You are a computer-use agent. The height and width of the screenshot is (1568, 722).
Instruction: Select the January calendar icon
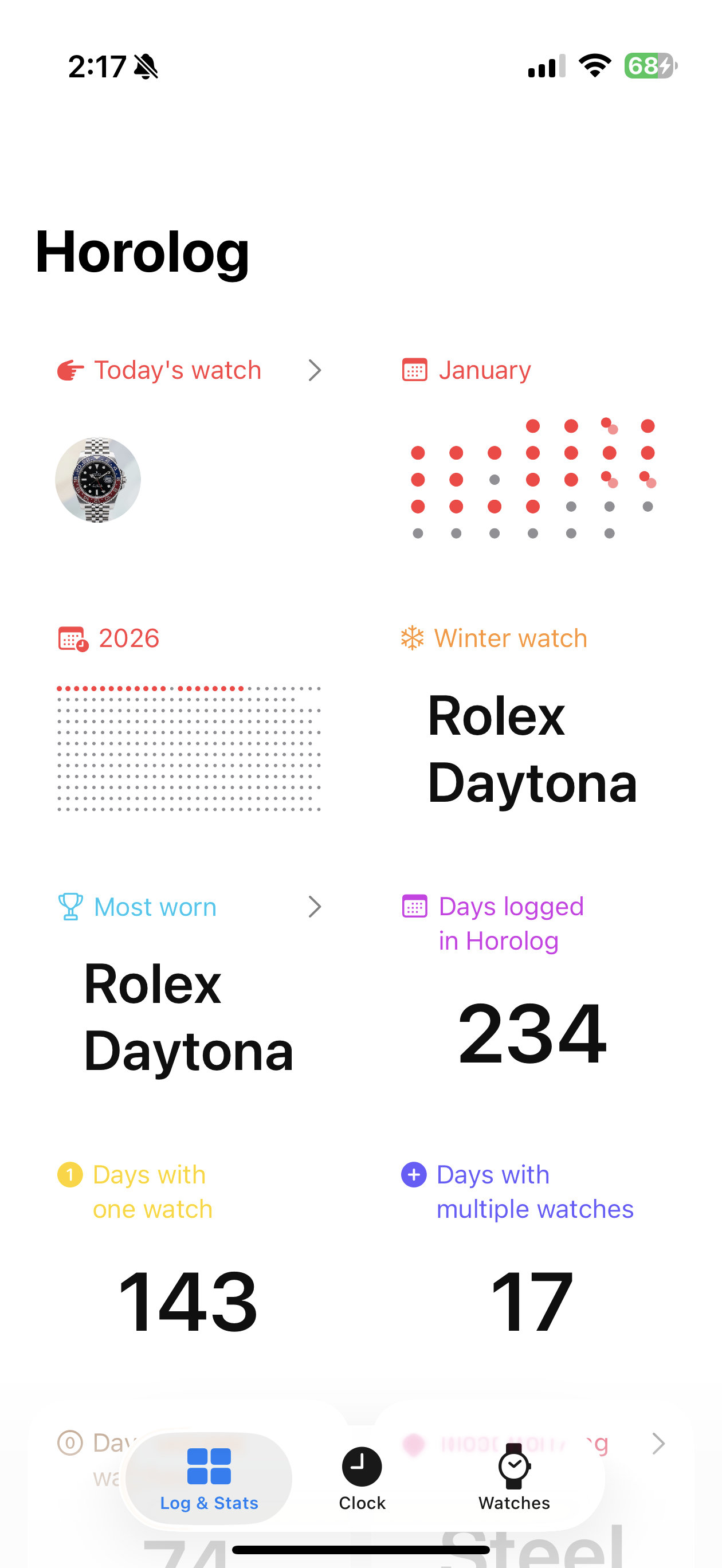416,370
